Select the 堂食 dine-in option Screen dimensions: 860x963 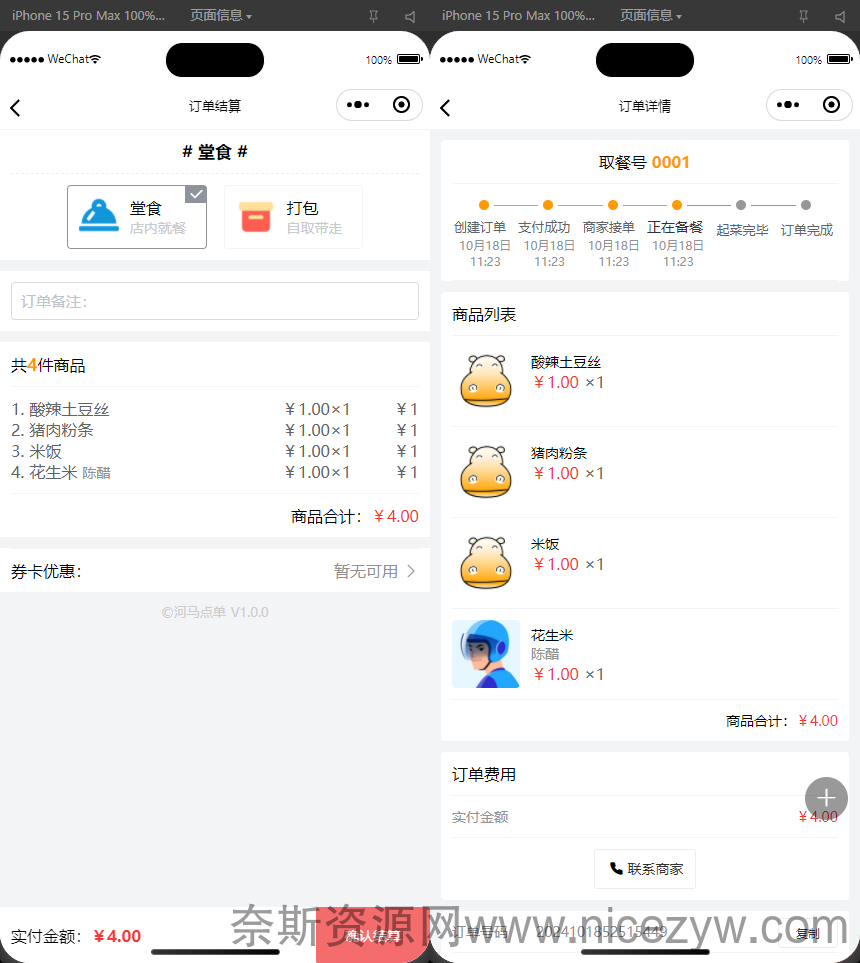(137, 217)
